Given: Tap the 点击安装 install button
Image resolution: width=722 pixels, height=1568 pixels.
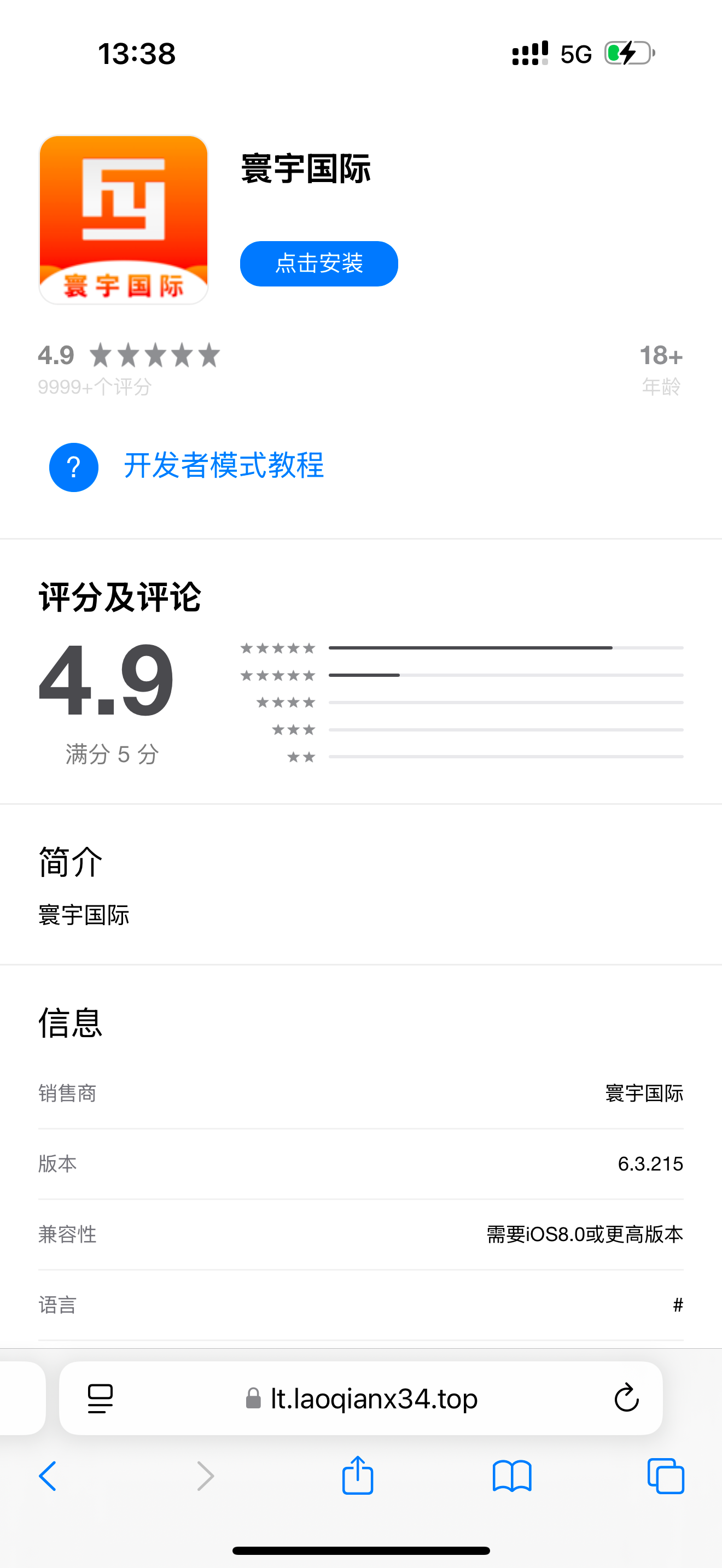Looking at the screenshot, I should pyautogui.click(x=318, y=264).
